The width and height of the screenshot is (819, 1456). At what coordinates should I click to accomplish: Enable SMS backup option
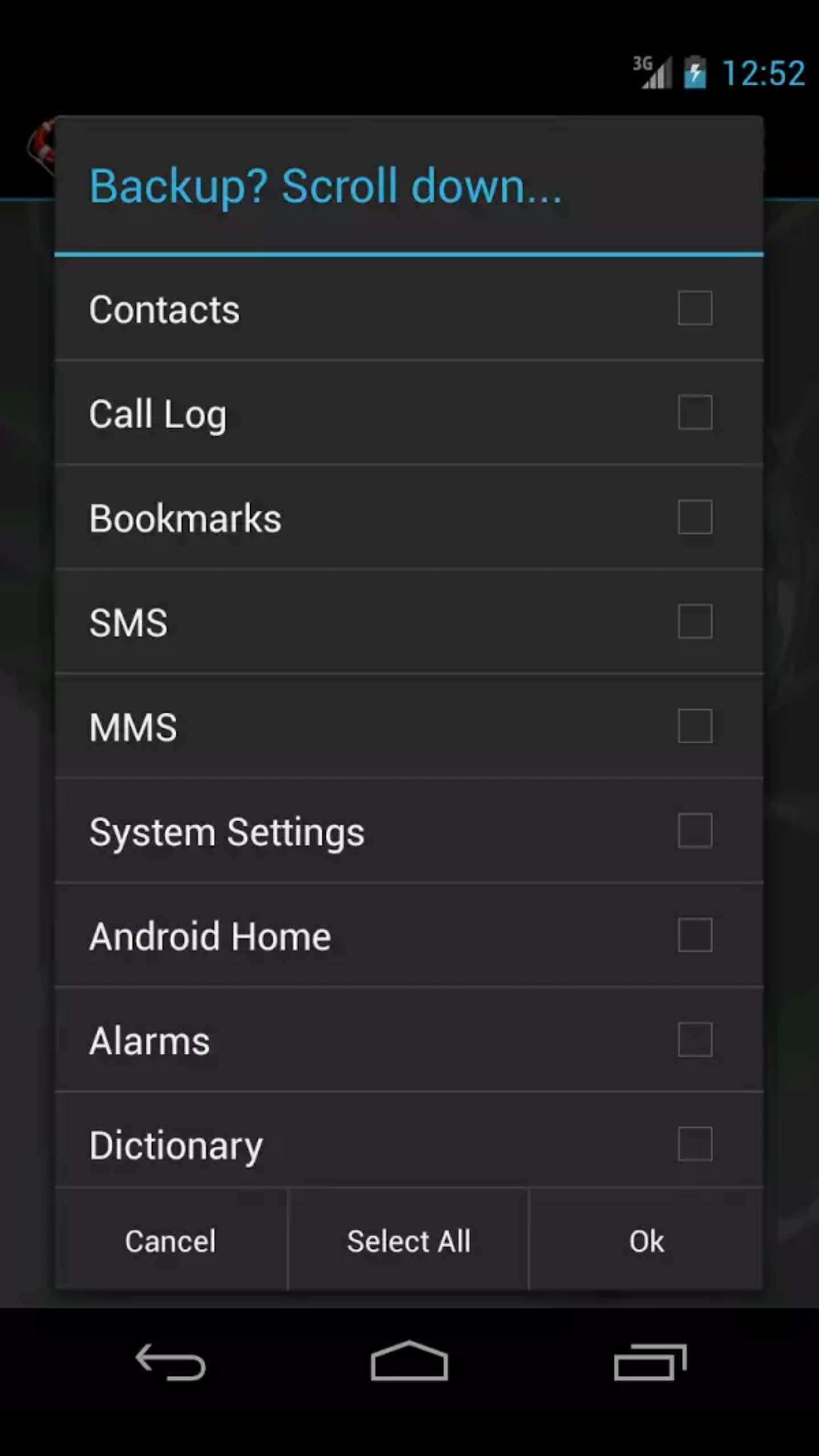[x=695, y=622]
